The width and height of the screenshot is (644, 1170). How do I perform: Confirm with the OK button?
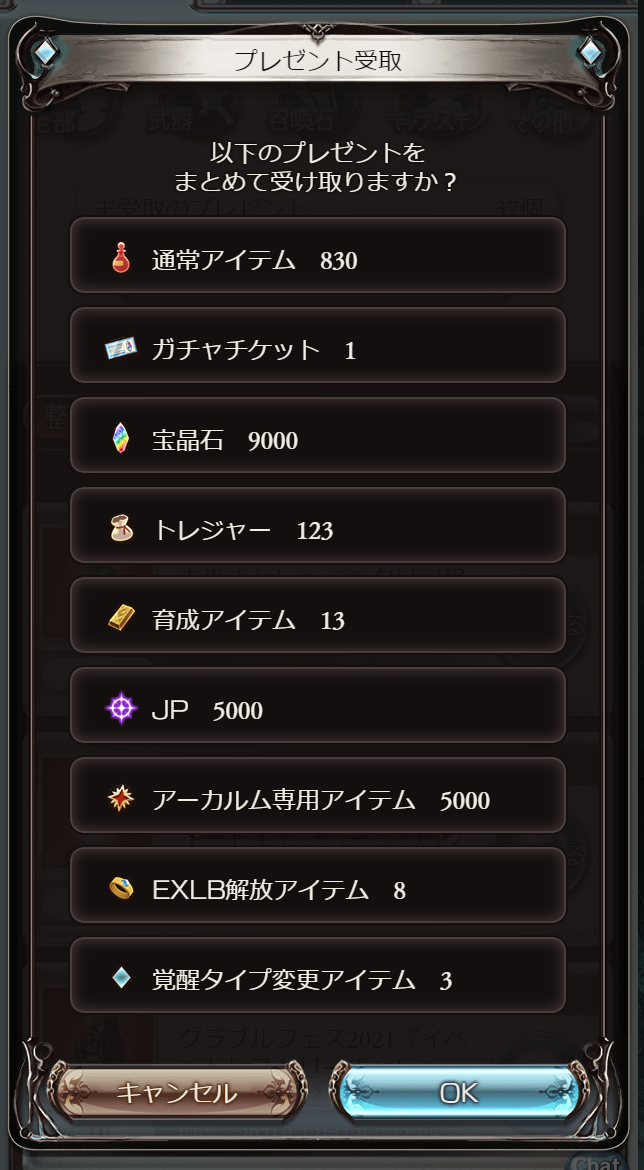pos(459,1092)
